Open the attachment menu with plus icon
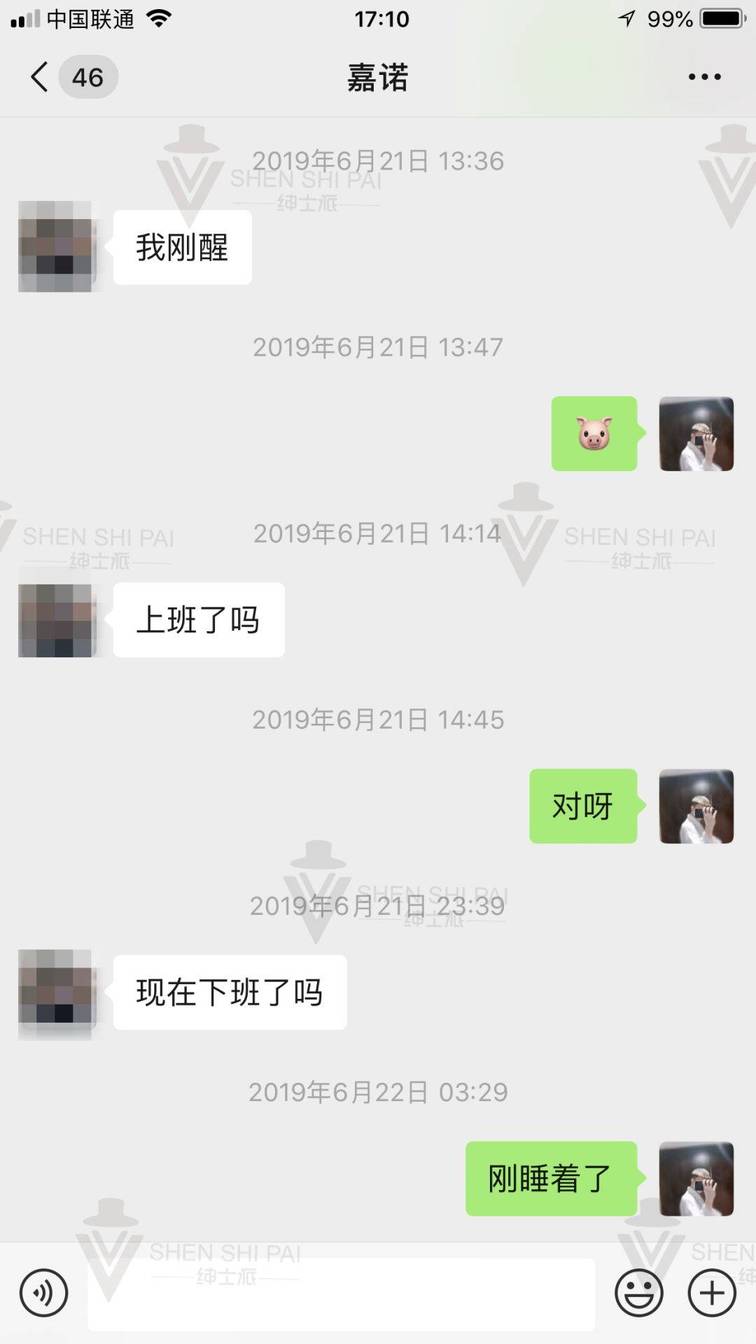The width and height of the screenshot is (756, 1344). point(712,1292)
